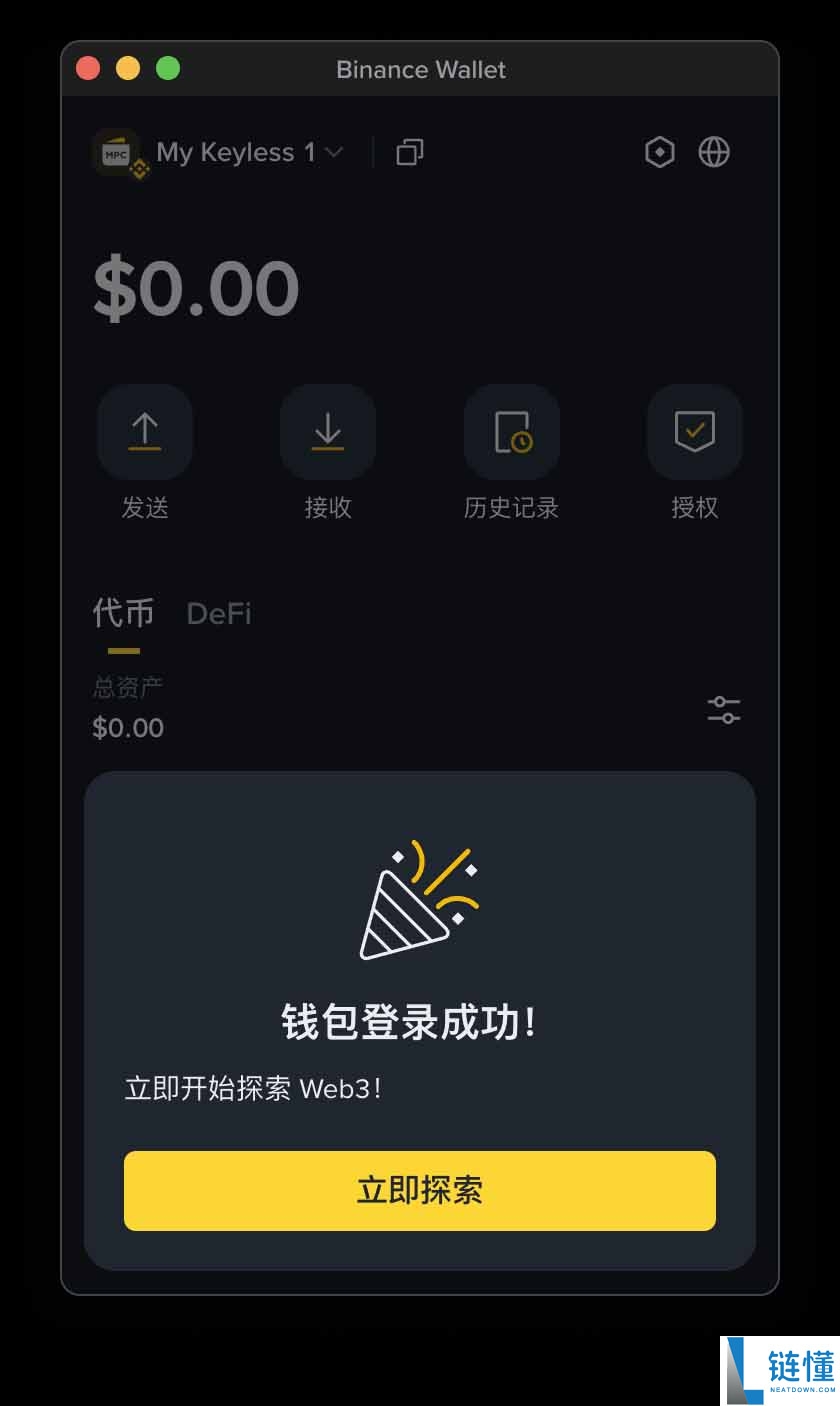The height and width of the screenshot is (1406, 840).
Task: Copy the wallet address icon
Action: point(408,152)
